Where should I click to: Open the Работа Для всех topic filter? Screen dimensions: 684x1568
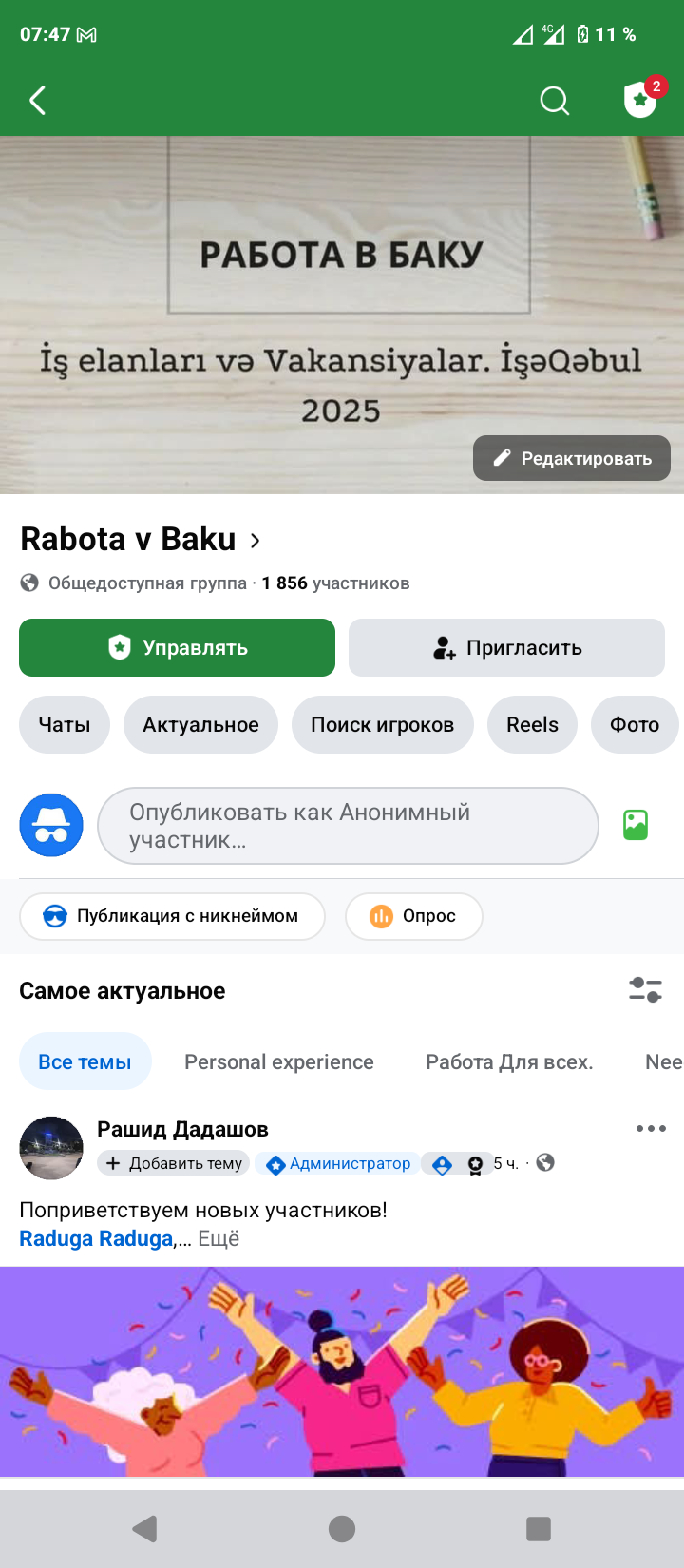click(509, 1061)
